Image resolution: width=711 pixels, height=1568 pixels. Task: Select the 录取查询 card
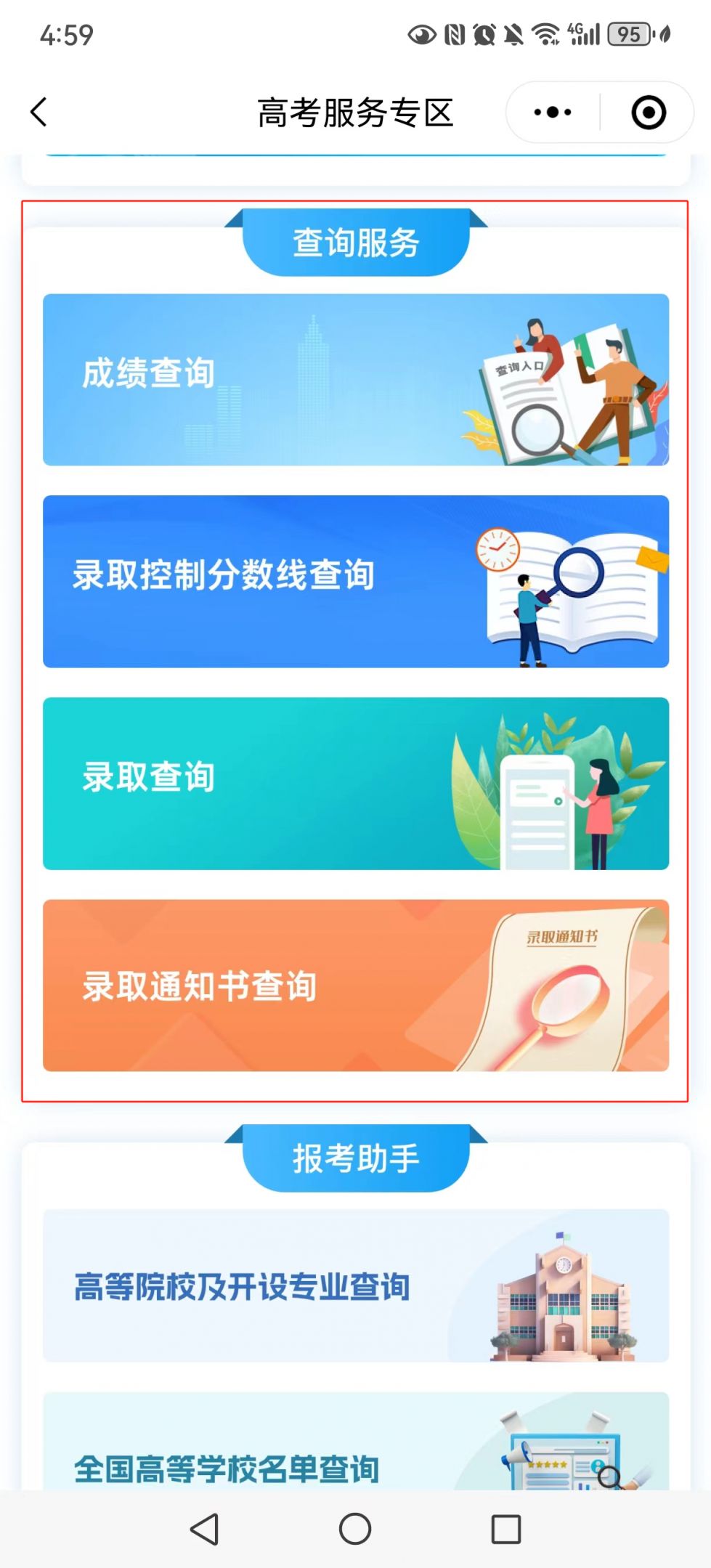point(355,783)
